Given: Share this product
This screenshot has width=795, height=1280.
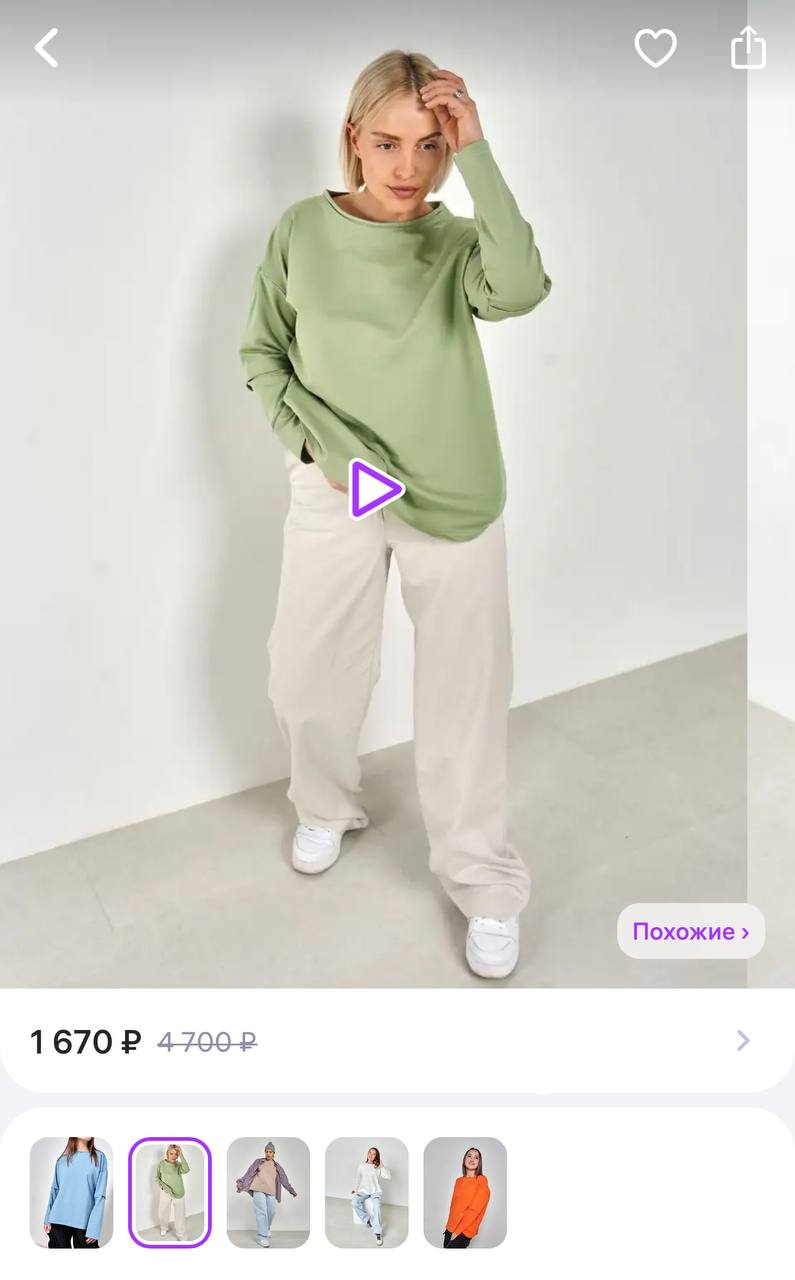Looking at the screenshot, I should click(748, 48).
